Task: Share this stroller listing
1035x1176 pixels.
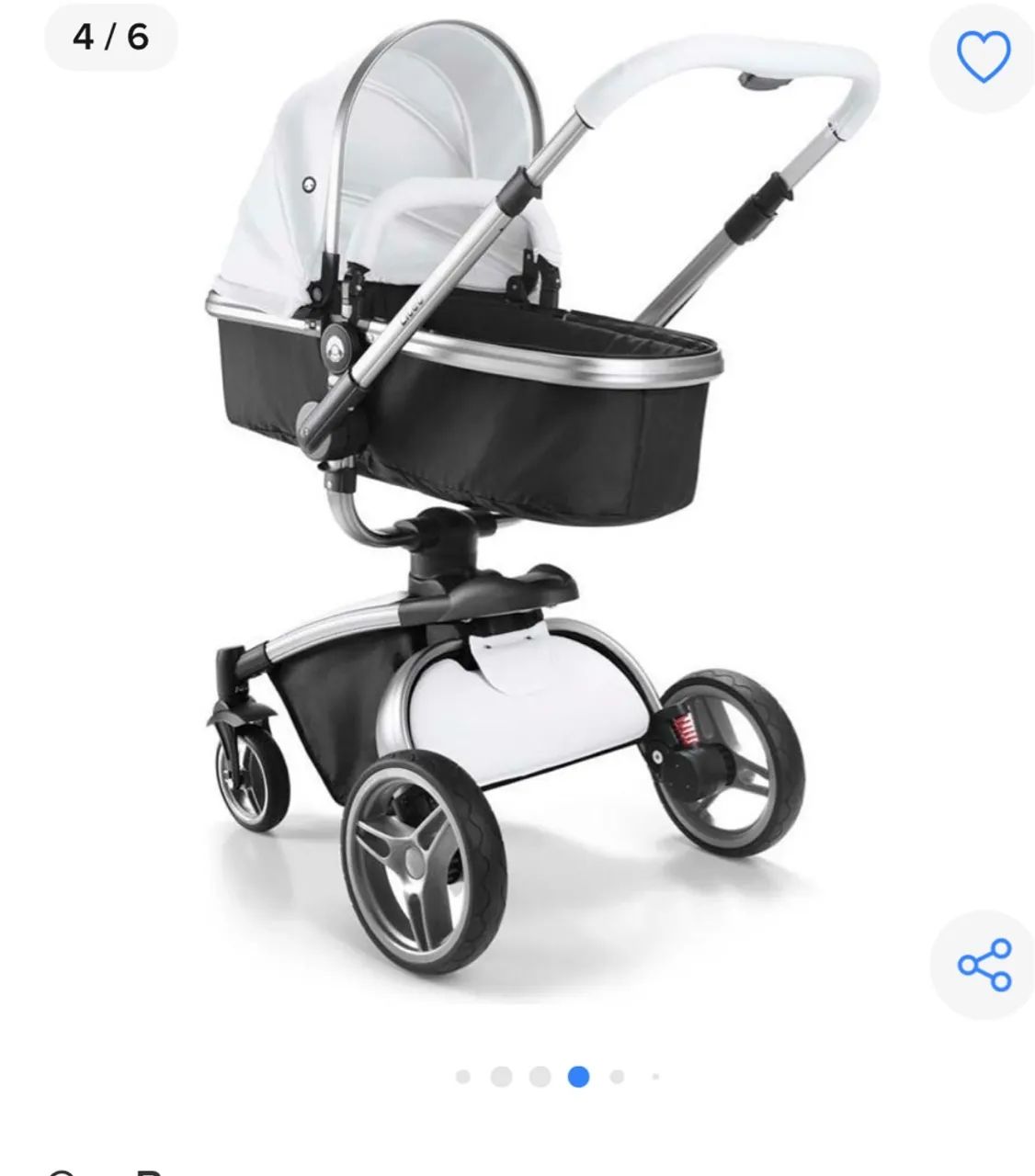Action: [984, 965]
